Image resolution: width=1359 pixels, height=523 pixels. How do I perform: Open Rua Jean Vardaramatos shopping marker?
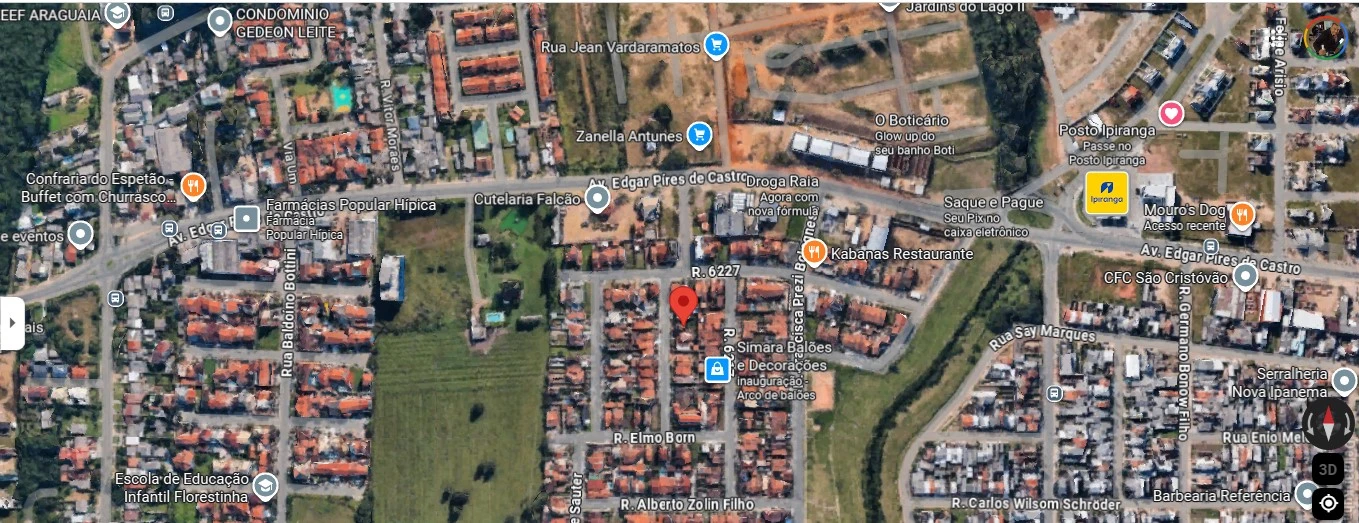point(715,44)
